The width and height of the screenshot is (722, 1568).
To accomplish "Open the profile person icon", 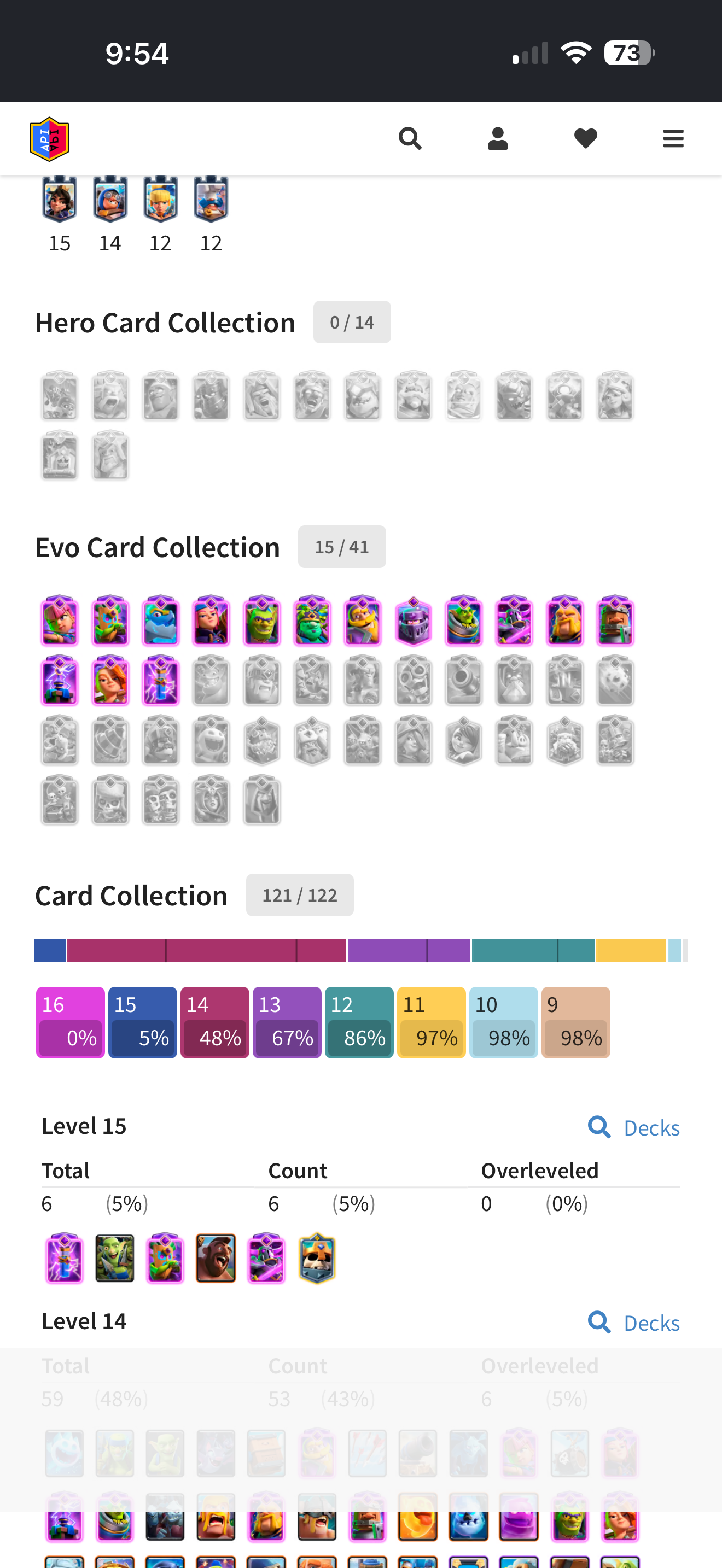I will (497, 139).
